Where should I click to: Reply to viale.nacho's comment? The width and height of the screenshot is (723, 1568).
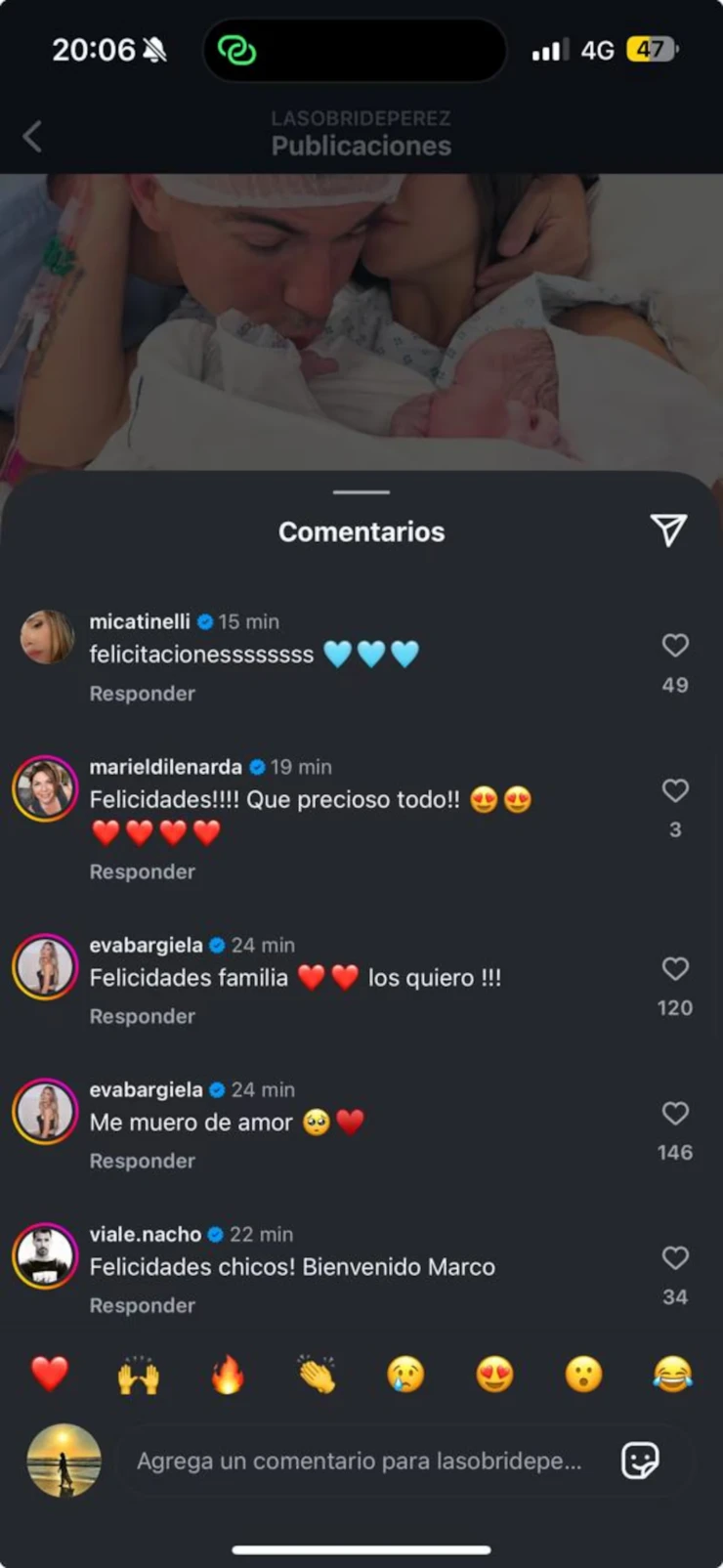click(143, 1305)
